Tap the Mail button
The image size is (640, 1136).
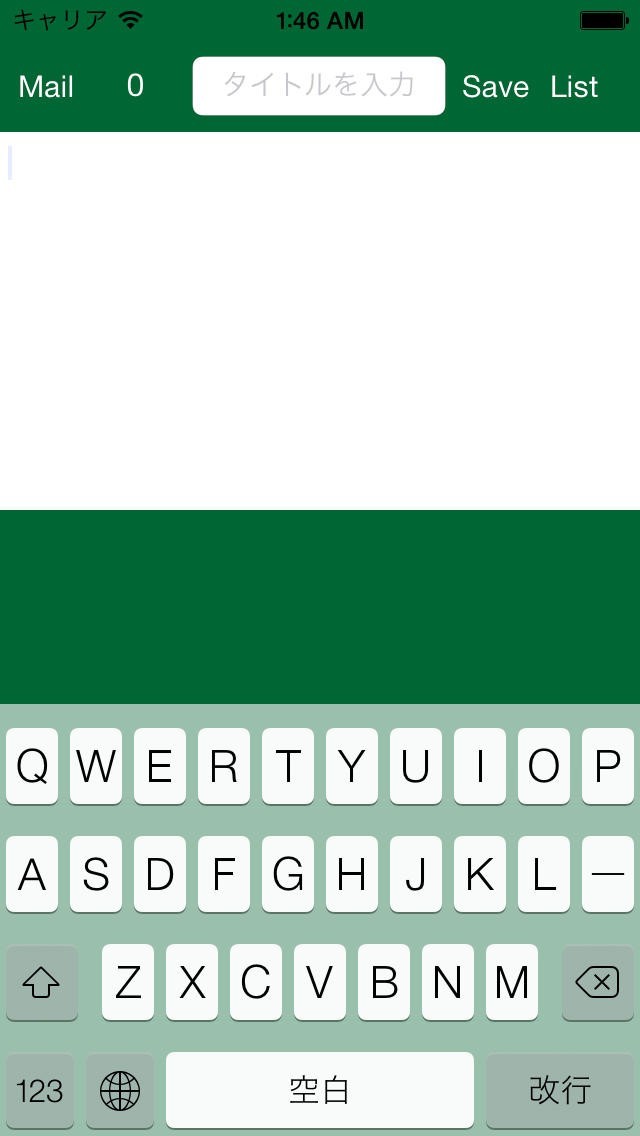pos(46,87)
